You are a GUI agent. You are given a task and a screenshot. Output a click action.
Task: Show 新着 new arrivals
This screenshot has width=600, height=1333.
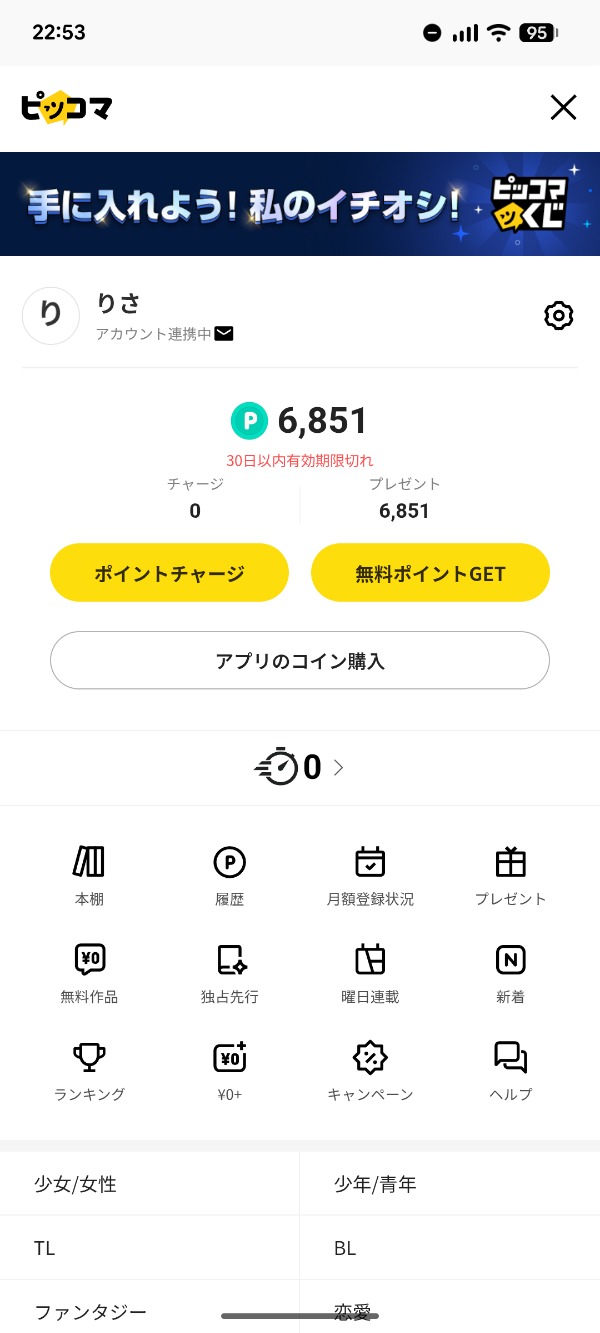510,972
